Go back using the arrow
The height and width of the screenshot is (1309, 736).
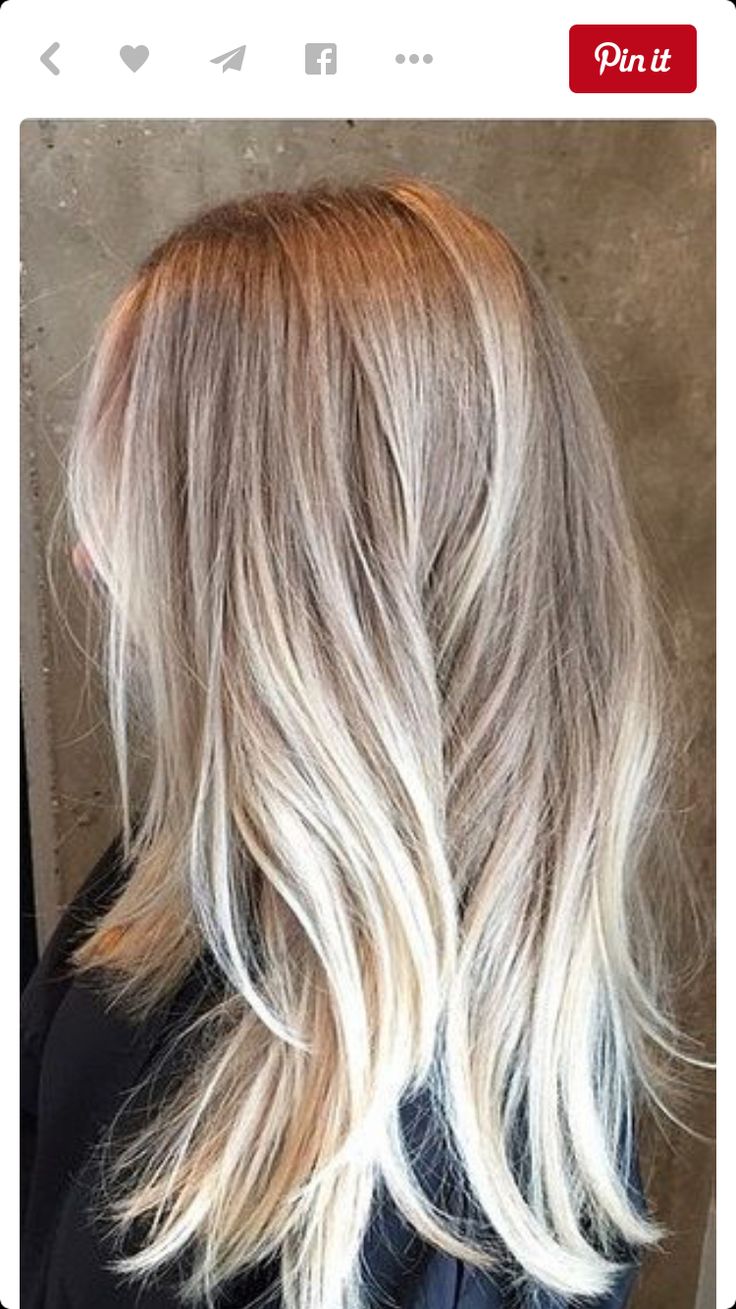point(50,59)
